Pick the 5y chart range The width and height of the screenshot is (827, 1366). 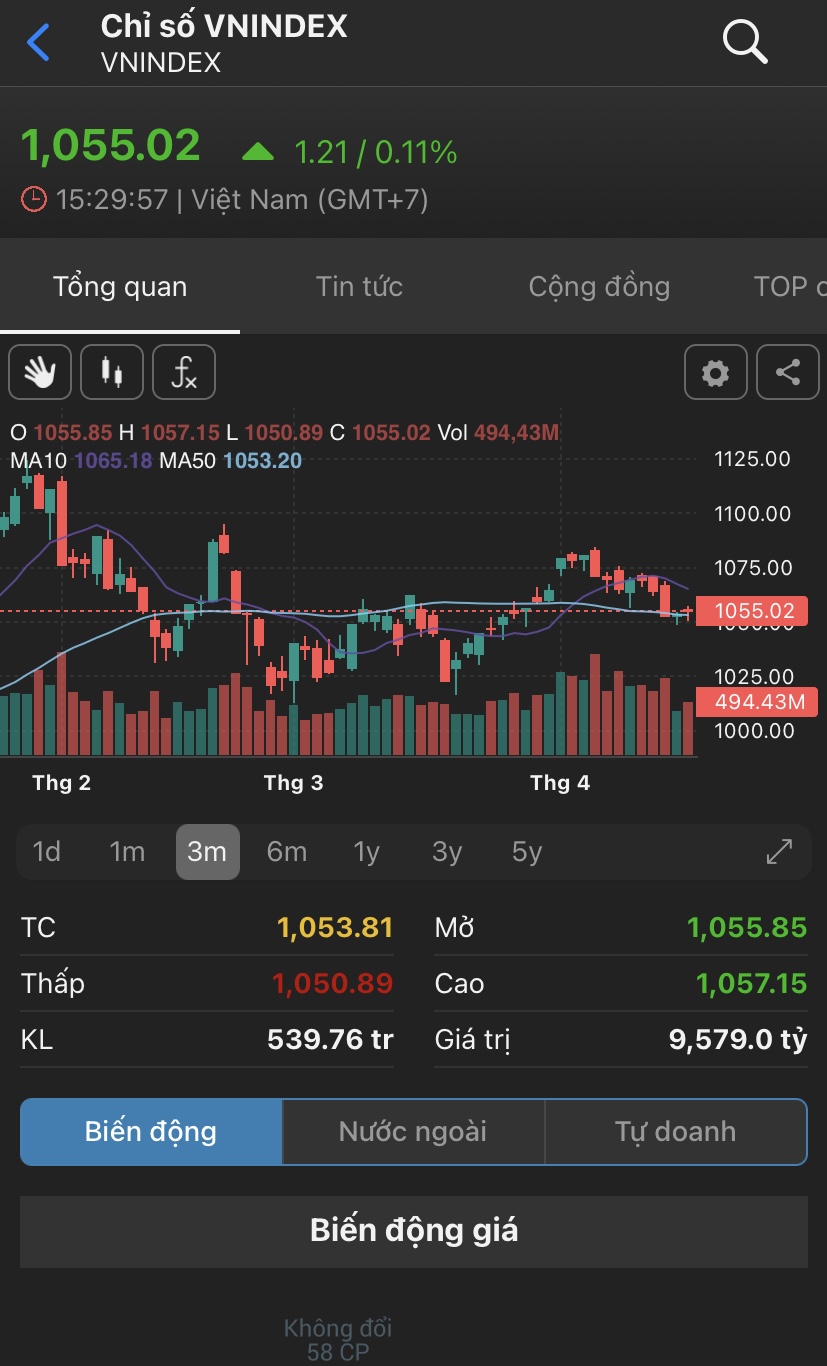tap(527, 852)
